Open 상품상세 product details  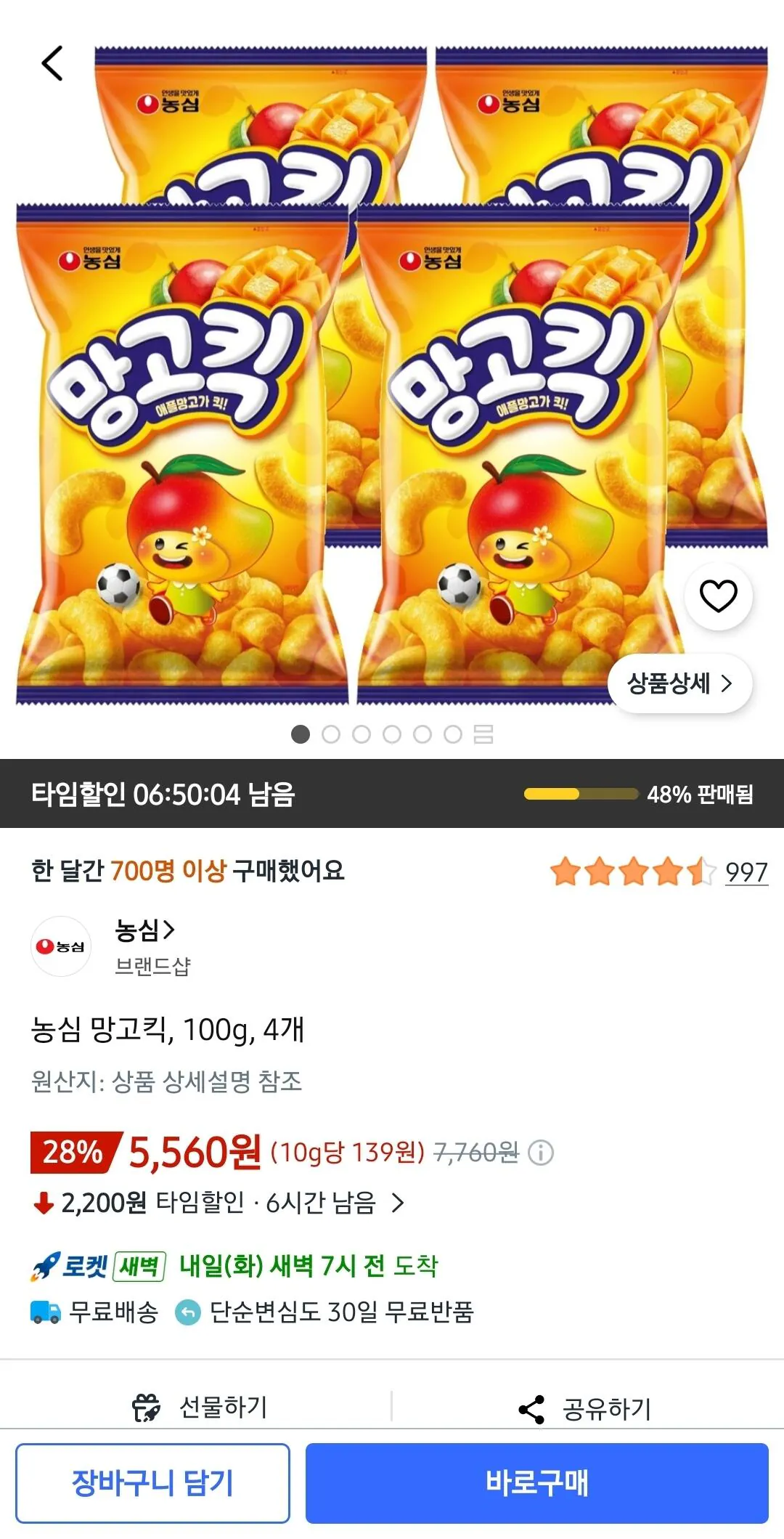click(x=679, y=683)
